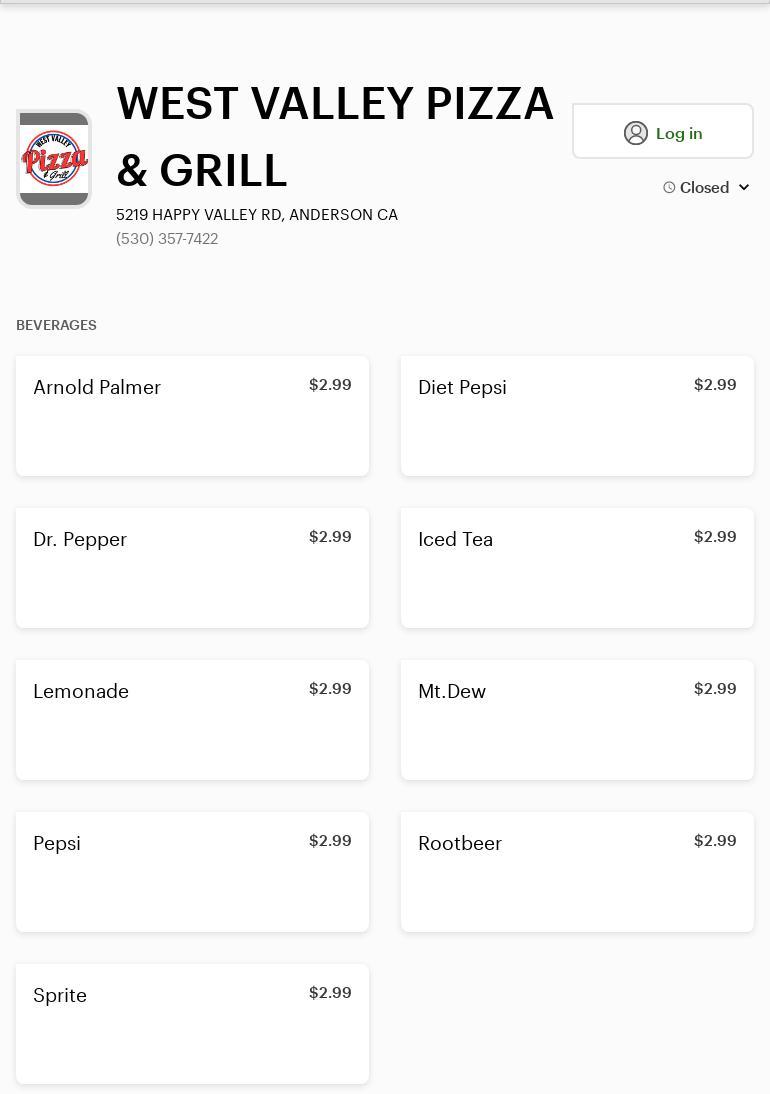
Task: Choose Dr. Pepper from beverages
Action: point(192,567)
